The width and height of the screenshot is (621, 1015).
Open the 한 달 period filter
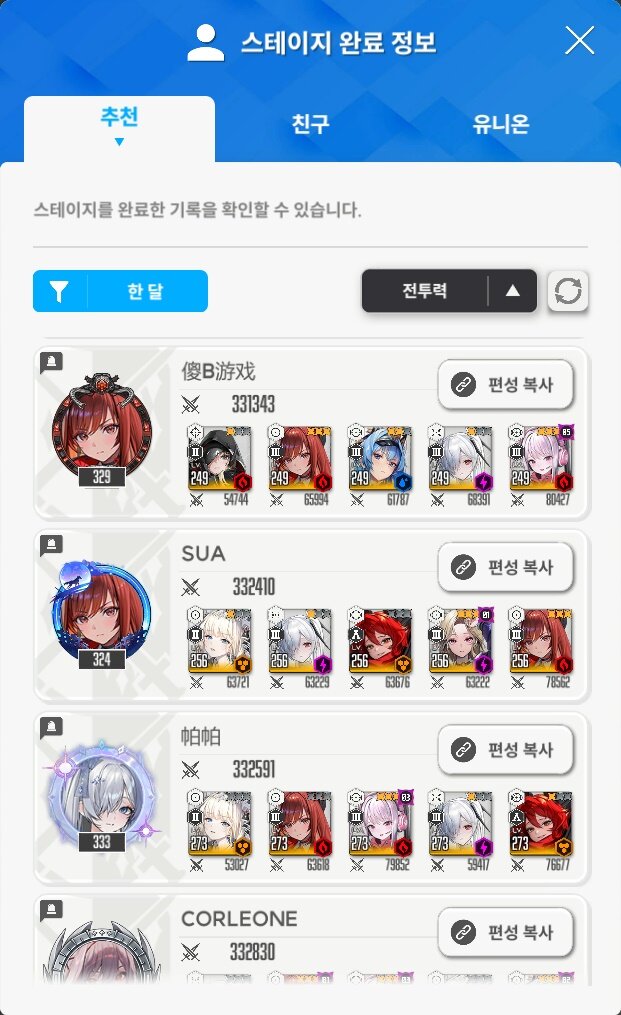click(120, 291)
